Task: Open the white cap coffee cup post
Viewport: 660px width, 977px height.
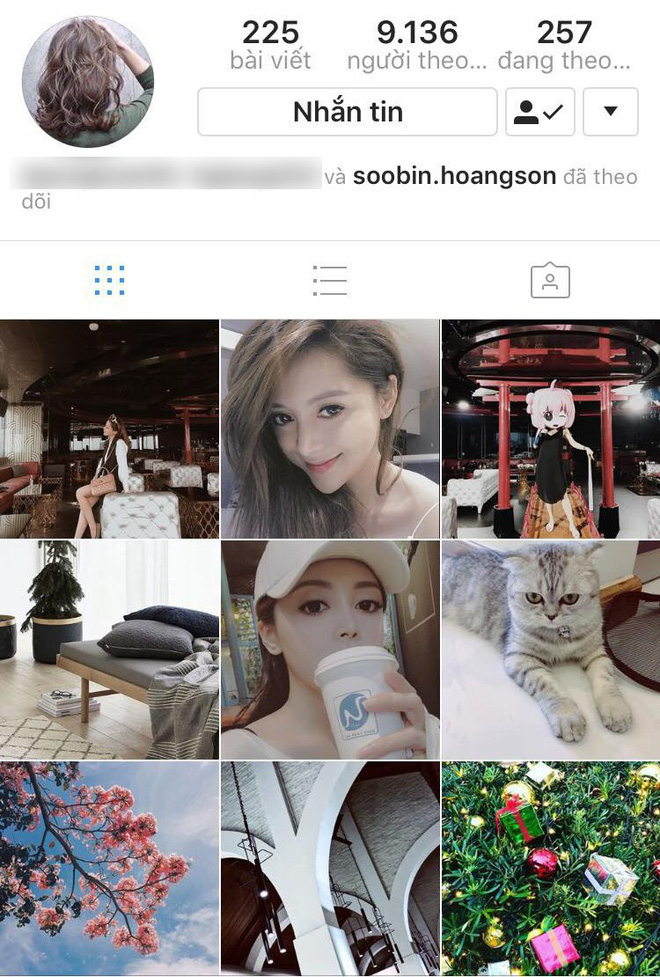Action: [x=330, y=650]
